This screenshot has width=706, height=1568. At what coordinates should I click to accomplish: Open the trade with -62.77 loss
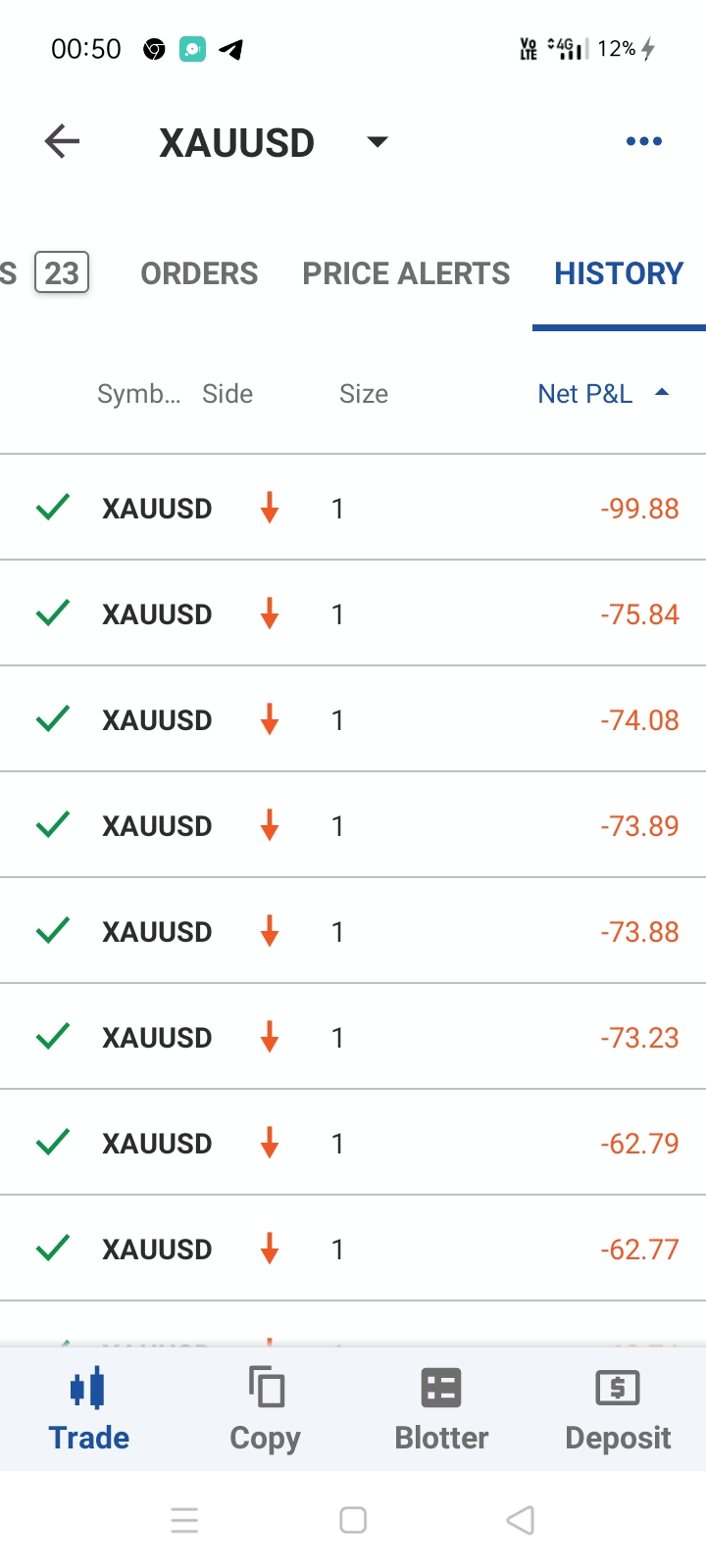353,1249
